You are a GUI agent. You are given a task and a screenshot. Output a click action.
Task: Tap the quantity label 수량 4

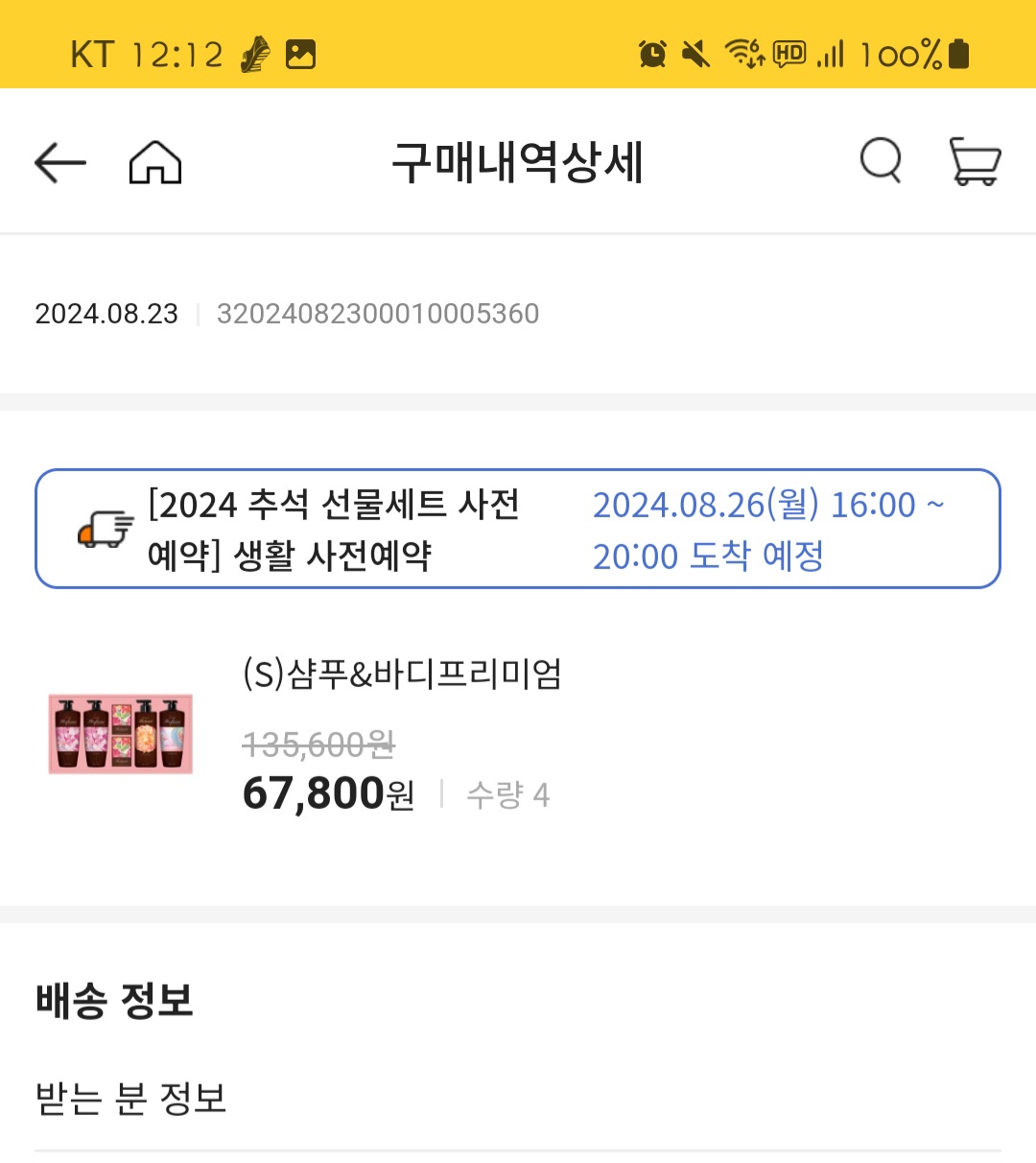coord(509,793)
